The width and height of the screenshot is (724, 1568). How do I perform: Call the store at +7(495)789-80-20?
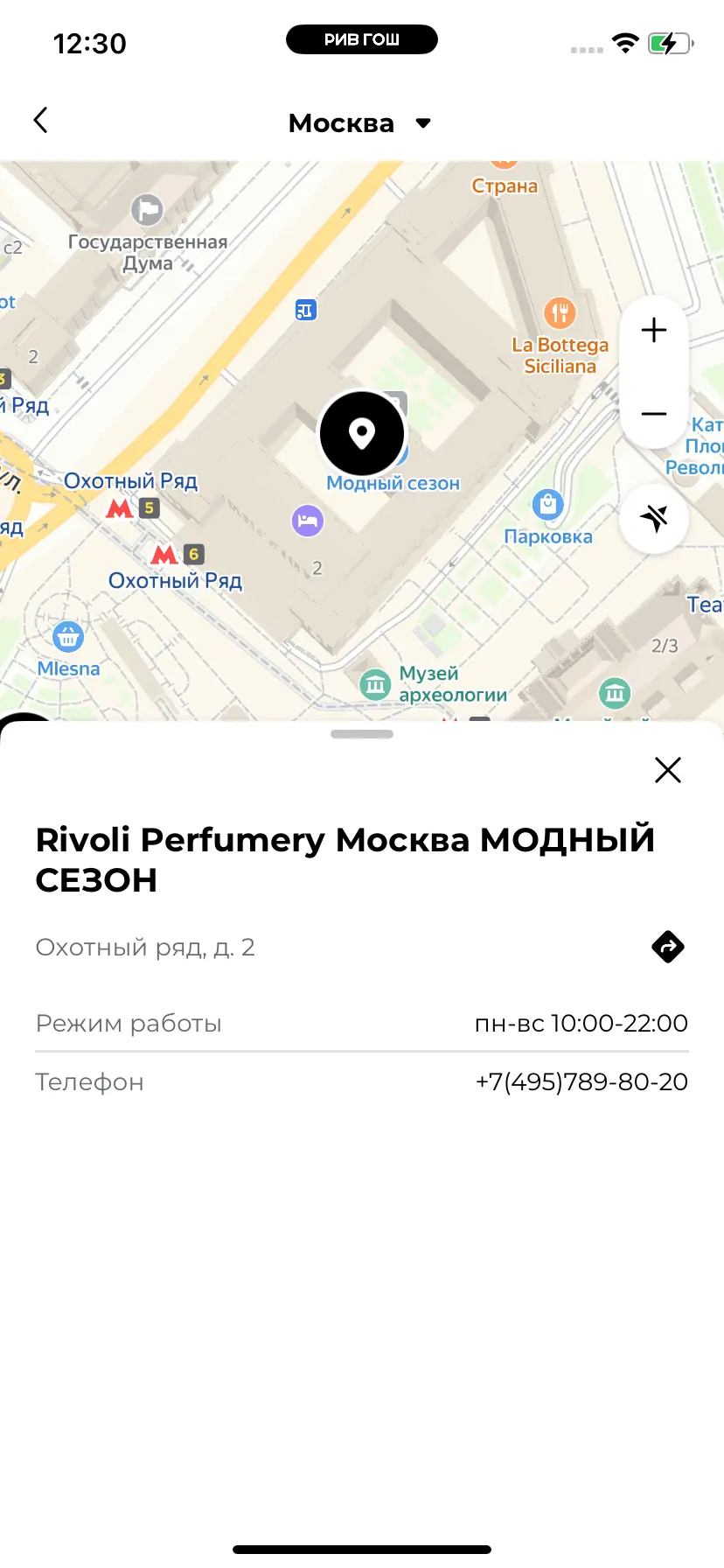(581, 1082)
